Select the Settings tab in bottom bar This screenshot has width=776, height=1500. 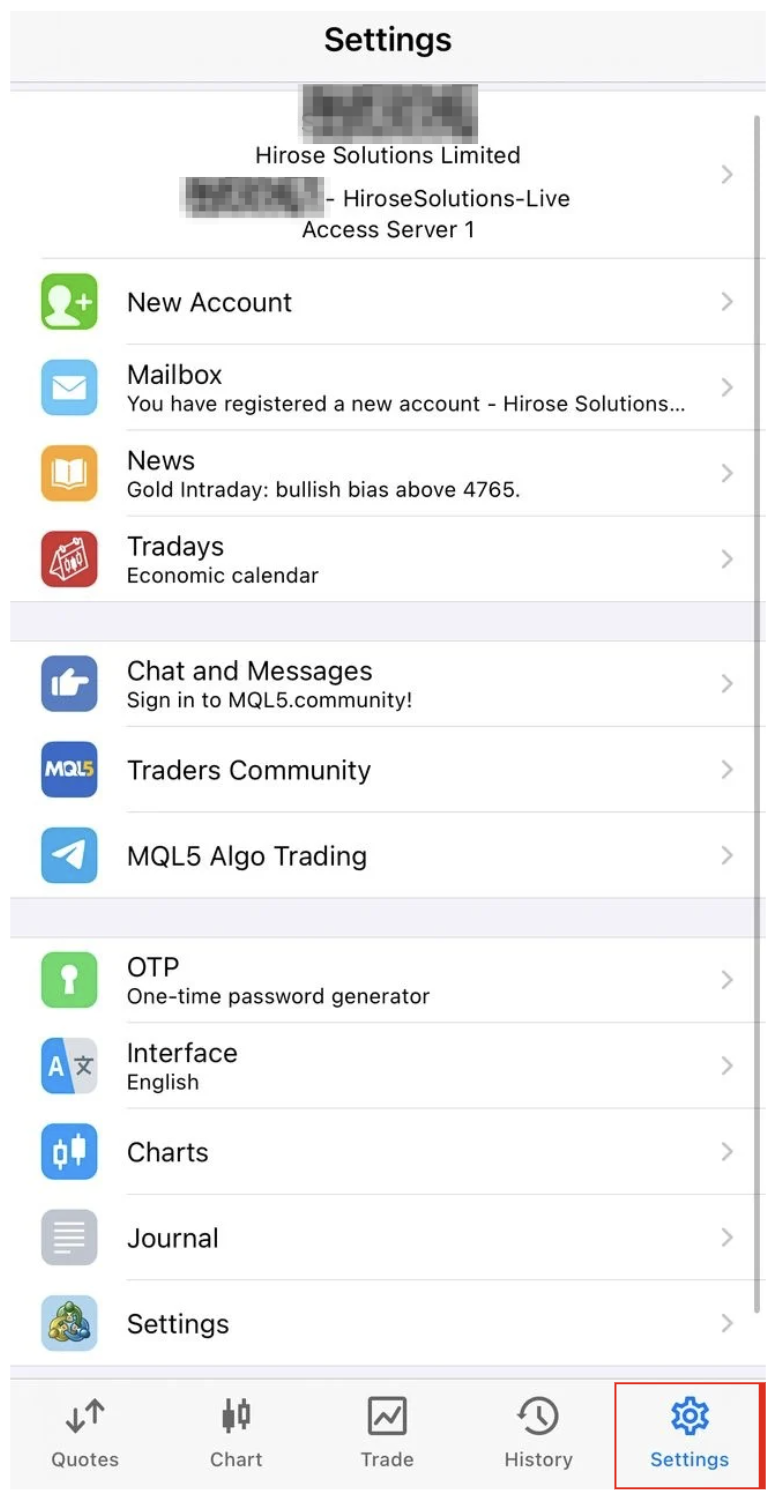[689, 1433]
